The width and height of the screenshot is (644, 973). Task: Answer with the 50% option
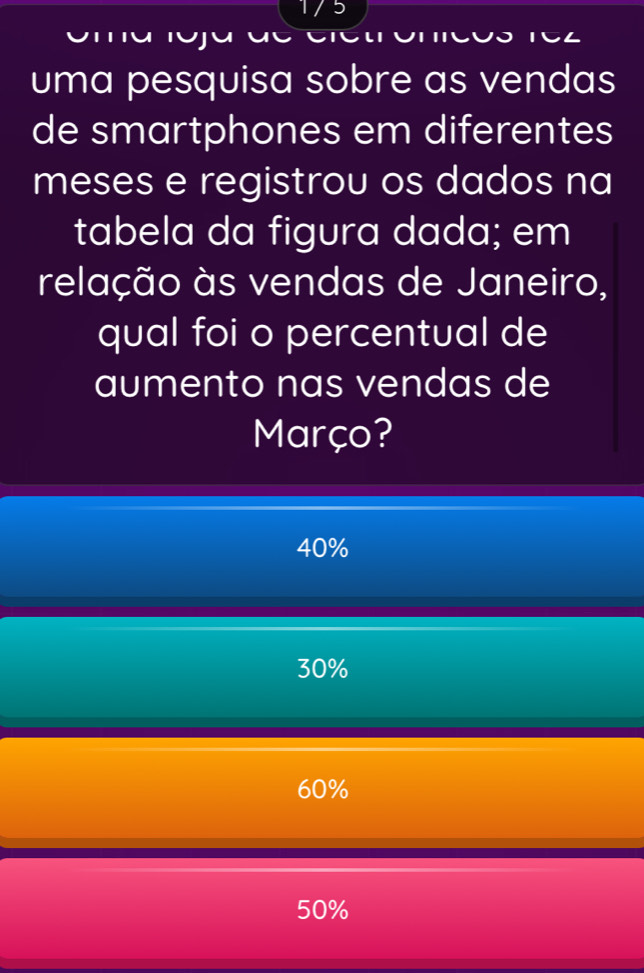pyautogui.click(x=322, y=909)
